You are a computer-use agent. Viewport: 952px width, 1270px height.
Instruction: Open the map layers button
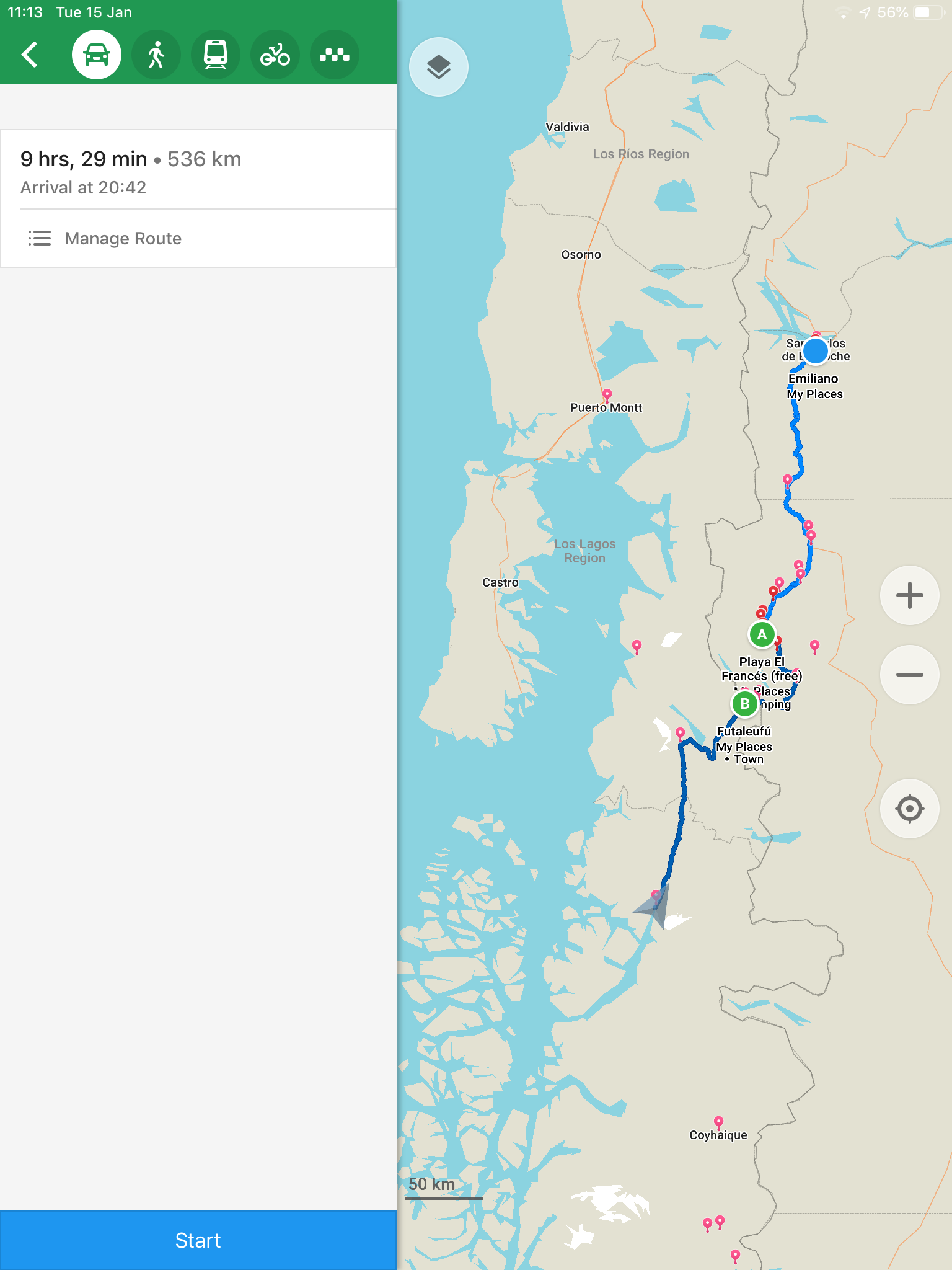(439, 67)
